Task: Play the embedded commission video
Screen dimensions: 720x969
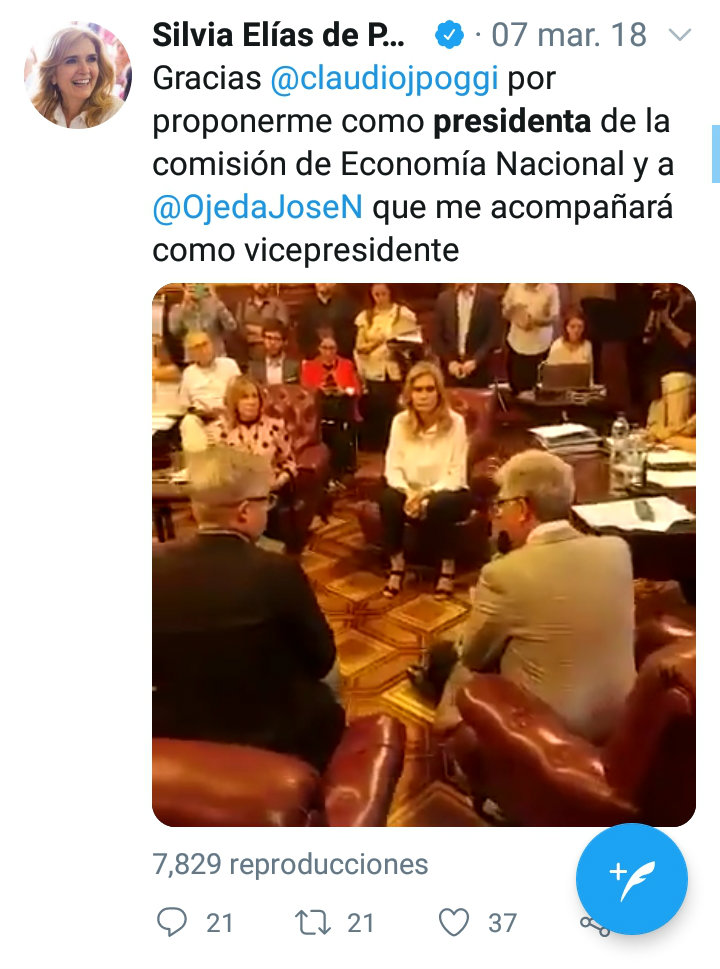Action: coord(423,555)
